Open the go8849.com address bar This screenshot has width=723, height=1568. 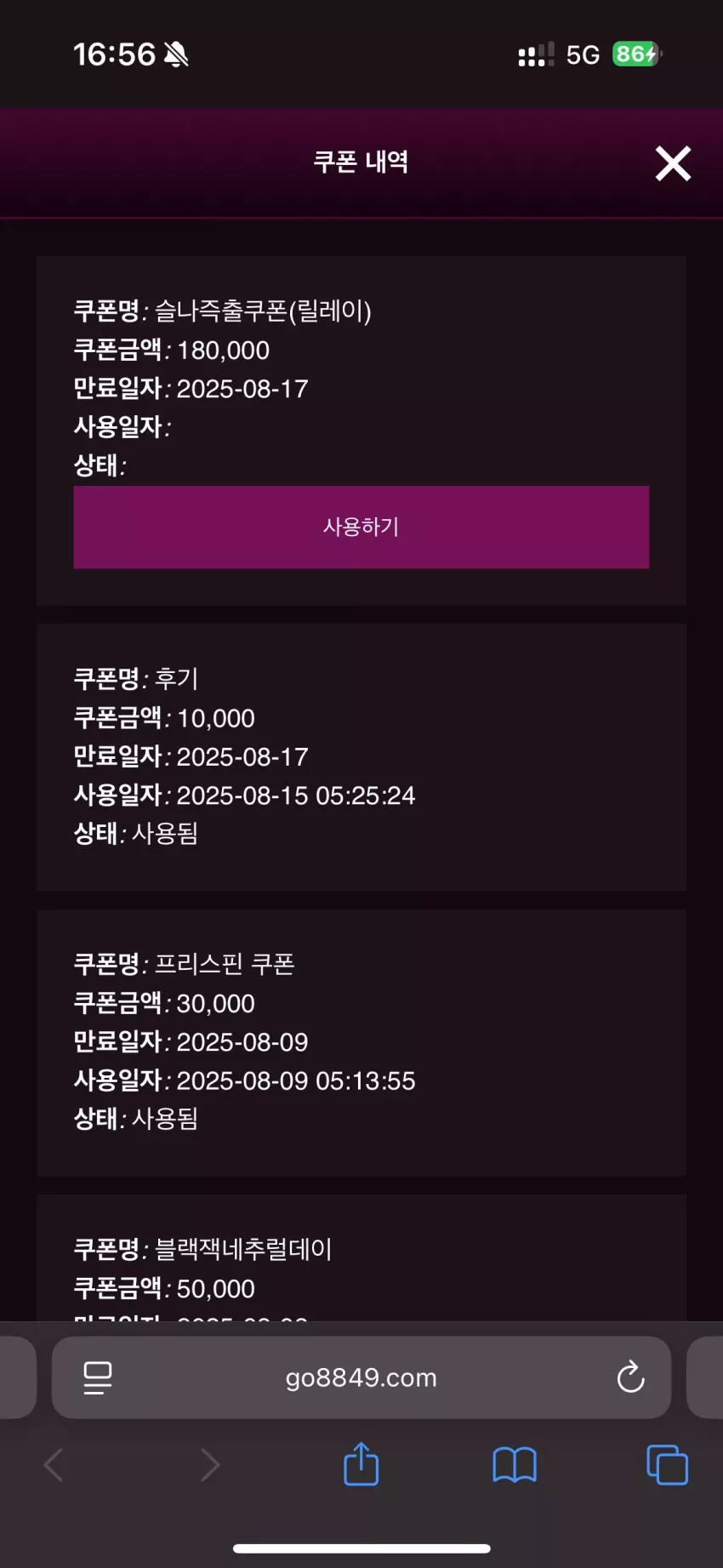pyautogui.click(x=361, y=1377)
